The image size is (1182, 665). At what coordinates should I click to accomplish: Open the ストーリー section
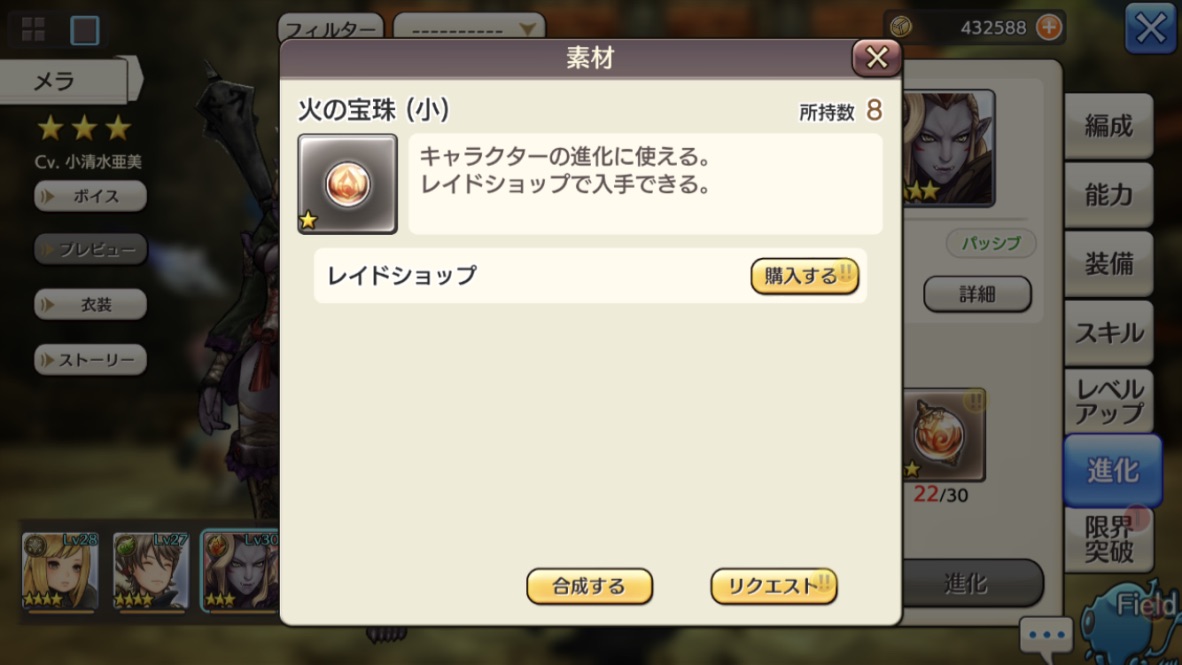[91, 360]
